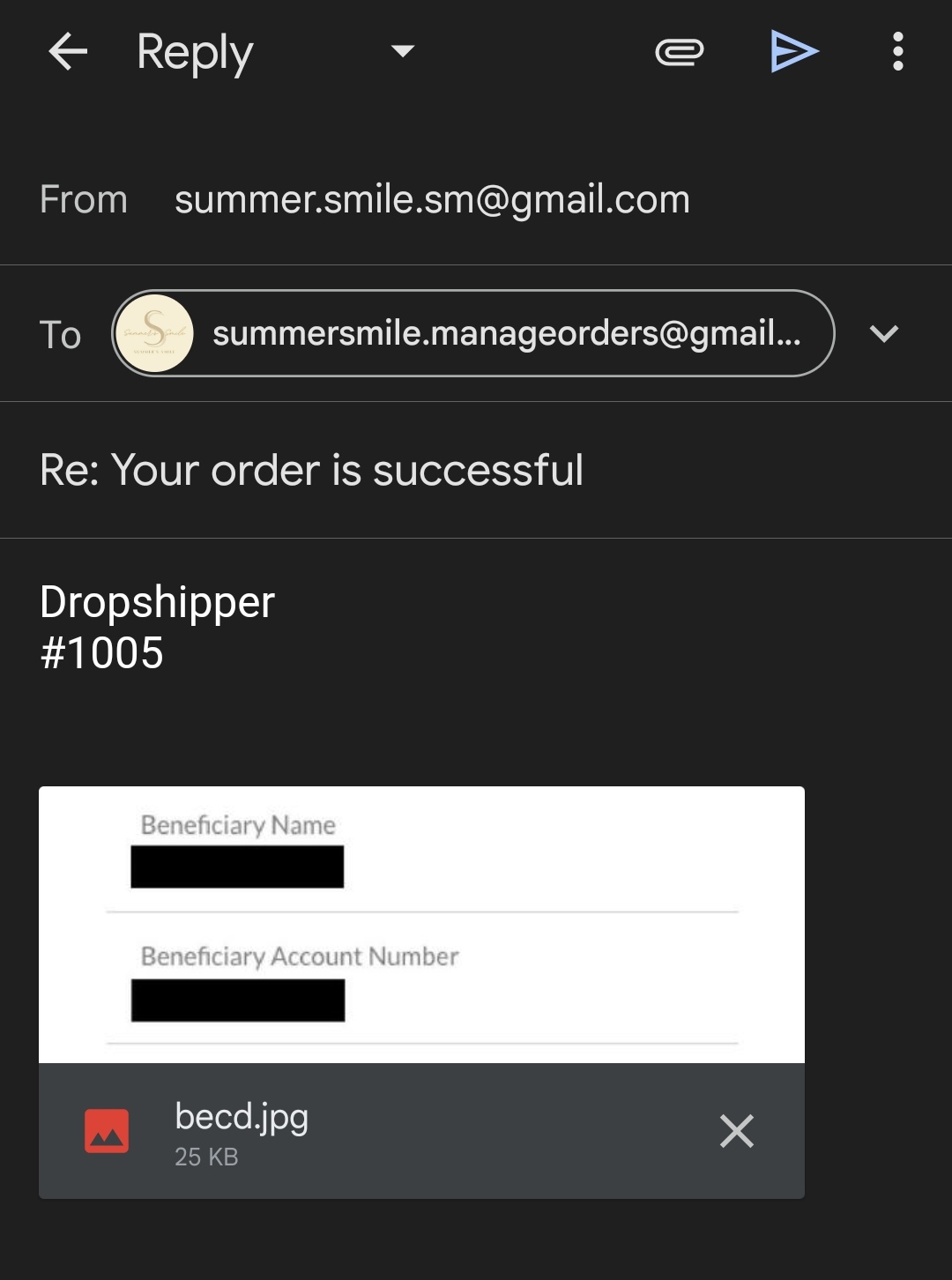
Task: Edit the subject line field
Action: pos(476,470)
